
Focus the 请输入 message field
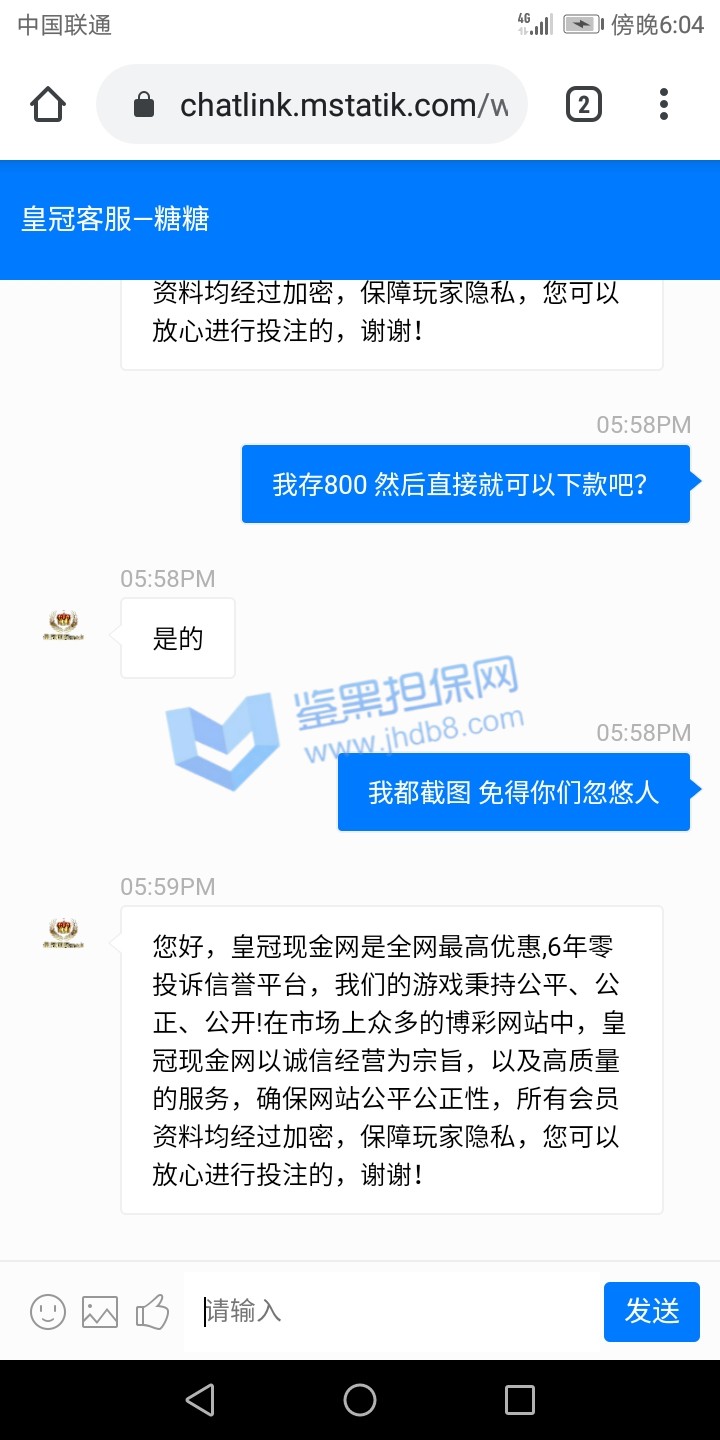(390, 1311)
